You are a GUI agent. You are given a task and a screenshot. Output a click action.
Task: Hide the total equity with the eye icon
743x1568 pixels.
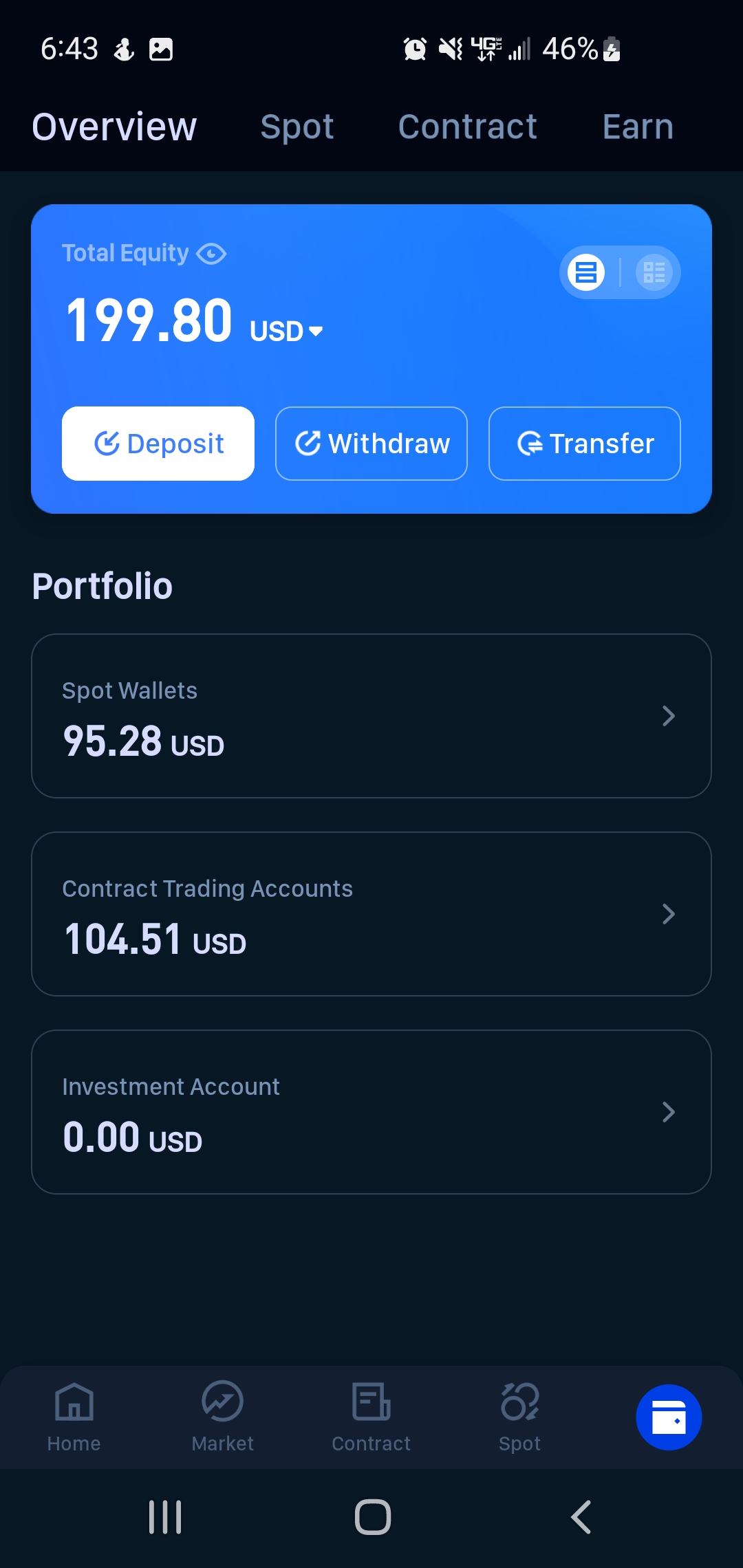[x=211, y=254]
